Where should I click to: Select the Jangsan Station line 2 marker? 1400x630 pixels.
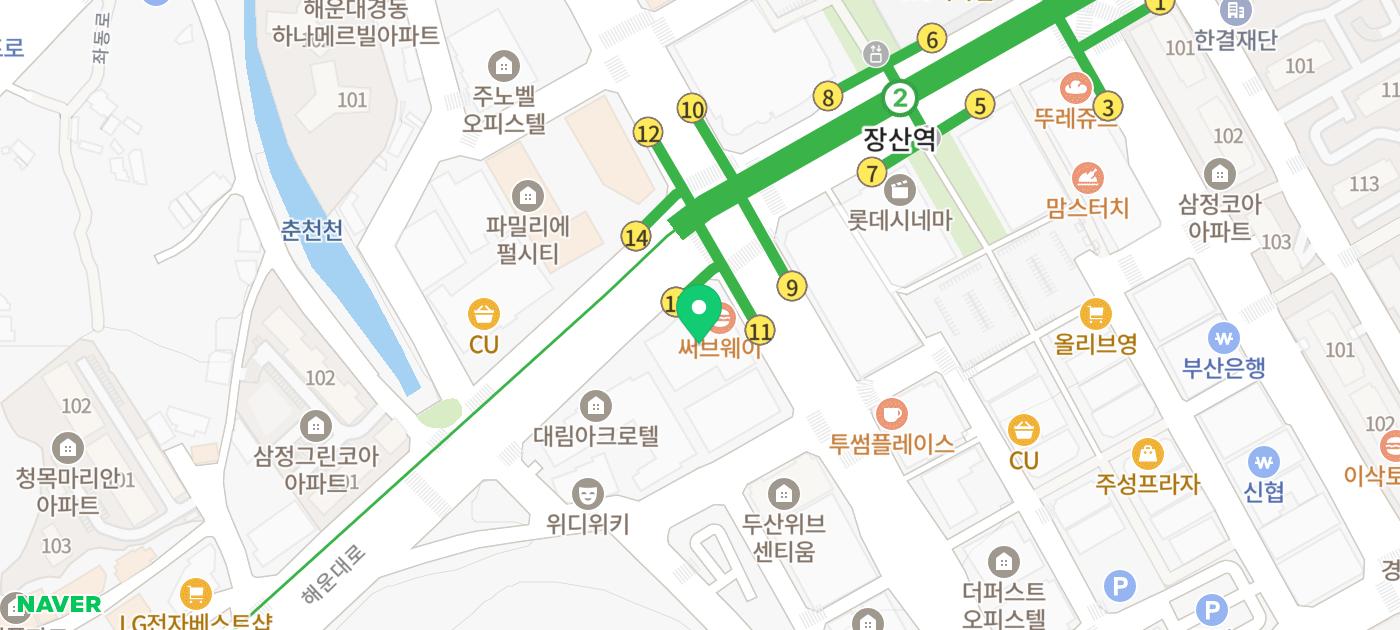900,98
